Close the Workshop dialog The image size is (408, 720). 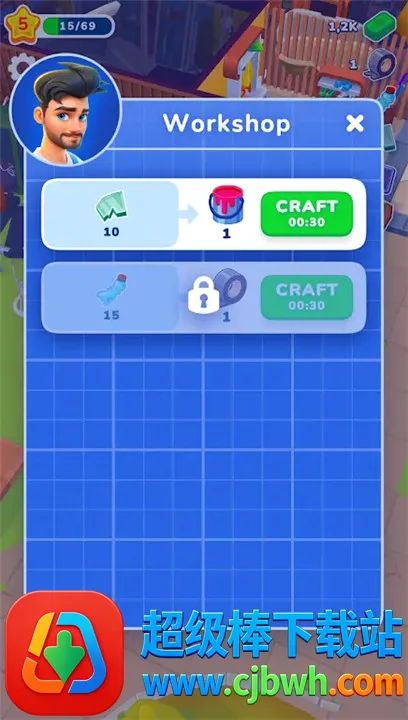pyautogui.click(x=355, y=124)
